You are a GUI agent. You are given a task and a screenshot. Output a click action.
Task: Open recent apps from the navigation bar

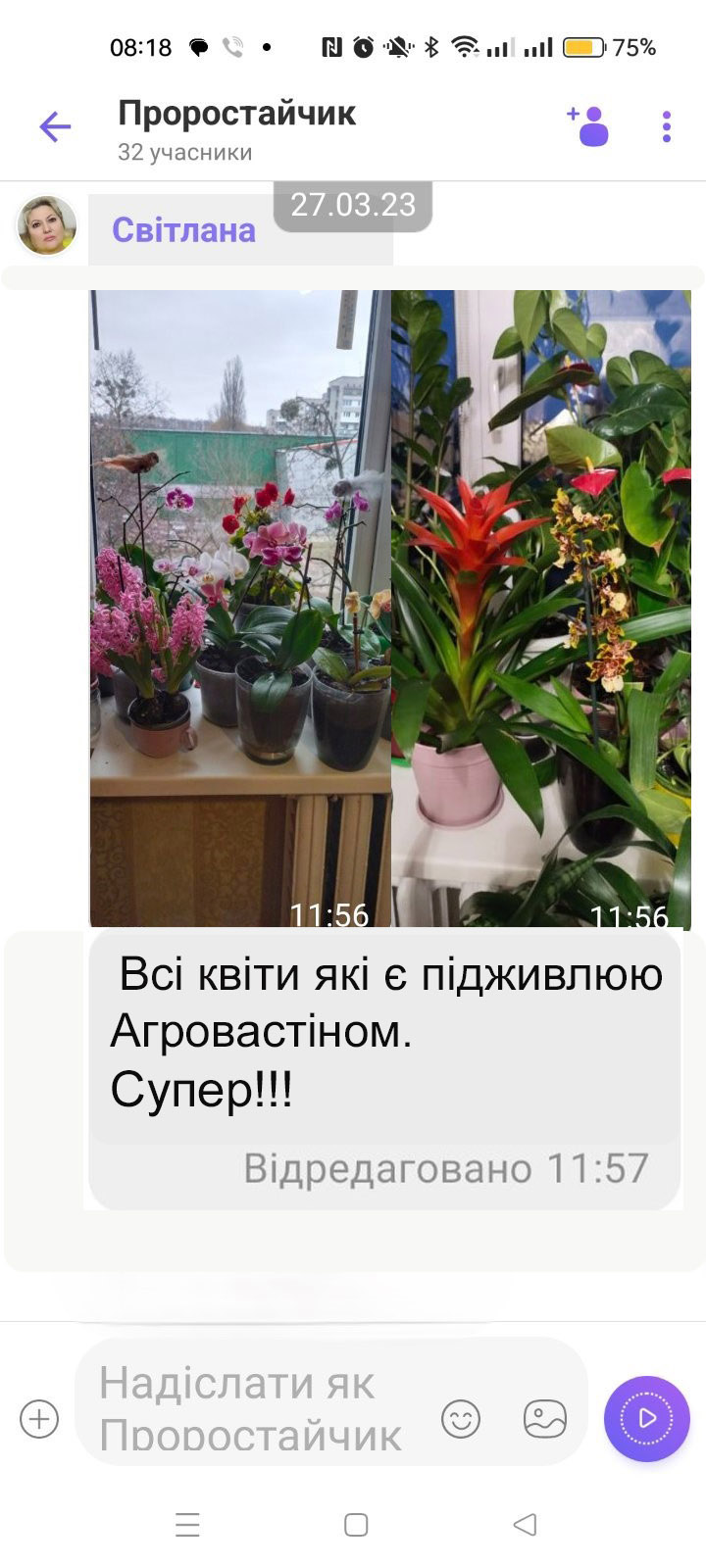(x=187, y=1524)
